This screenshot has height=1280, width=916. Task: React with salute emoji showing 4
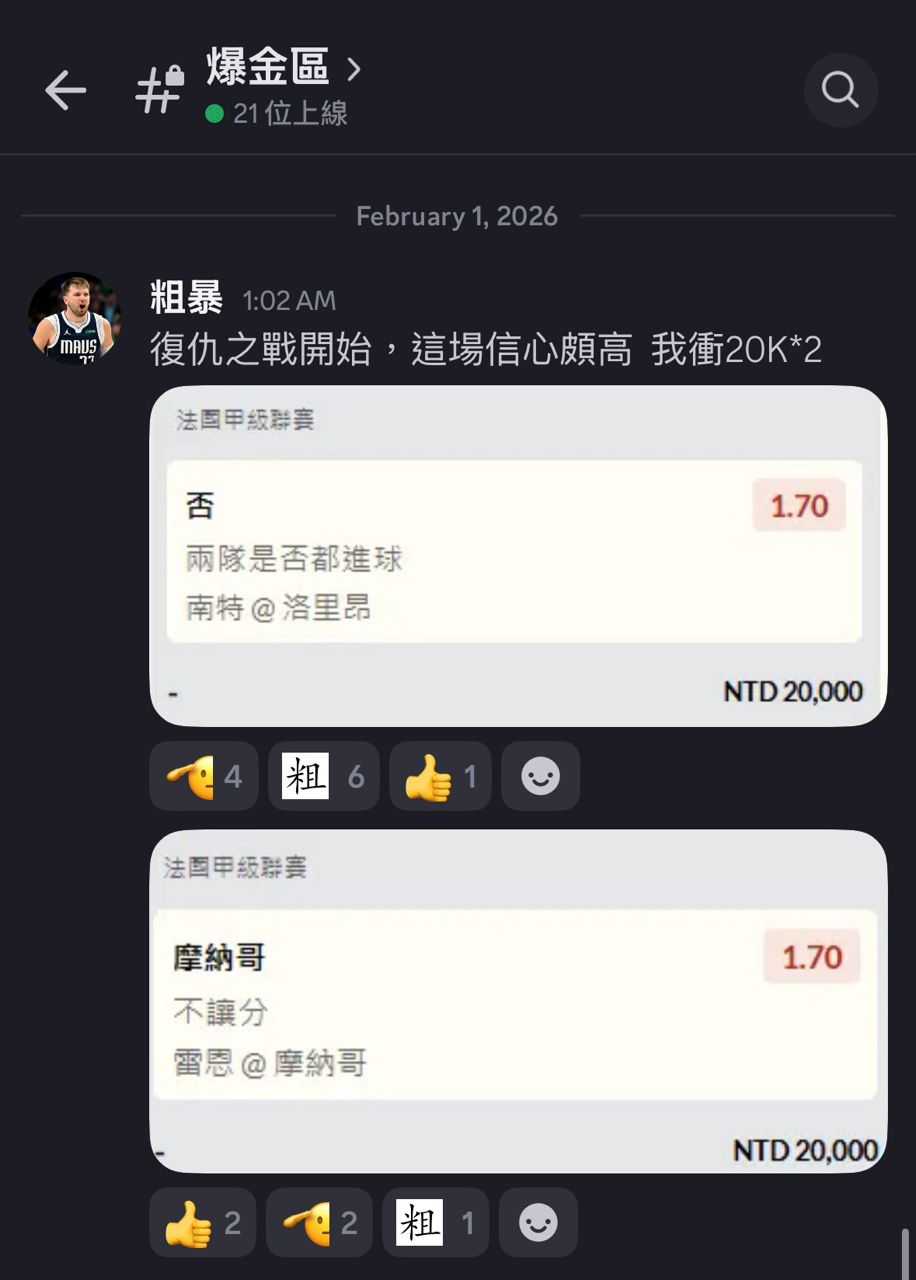(204, 776)
